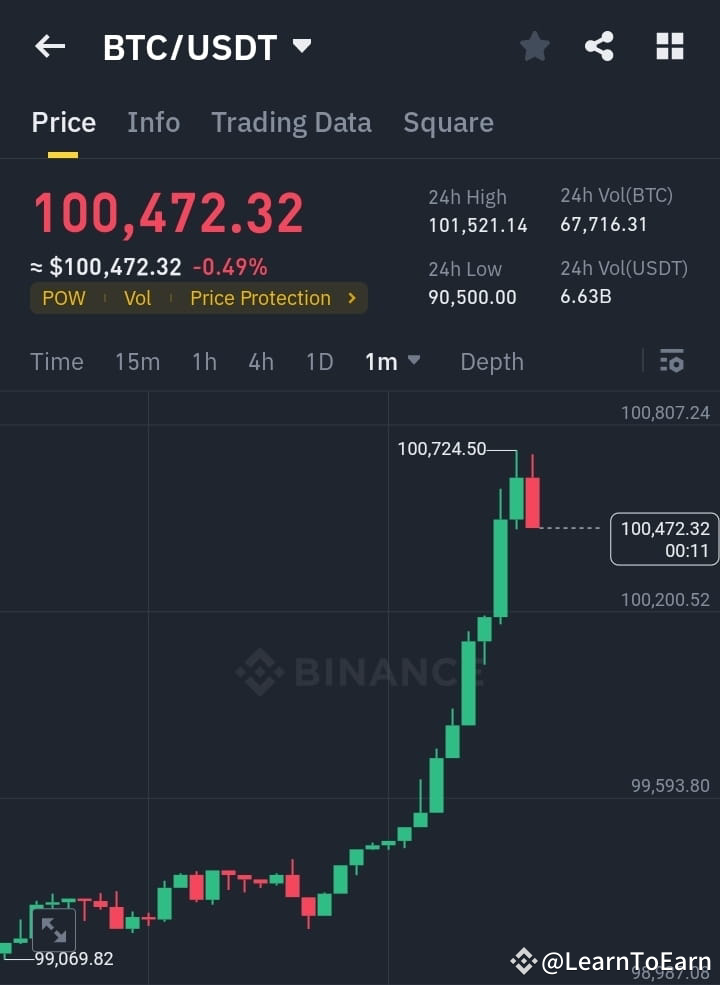This screenshot has width=720, height=985.
Task: Switch to the Trading Data tab
Action: pos(291,121)
